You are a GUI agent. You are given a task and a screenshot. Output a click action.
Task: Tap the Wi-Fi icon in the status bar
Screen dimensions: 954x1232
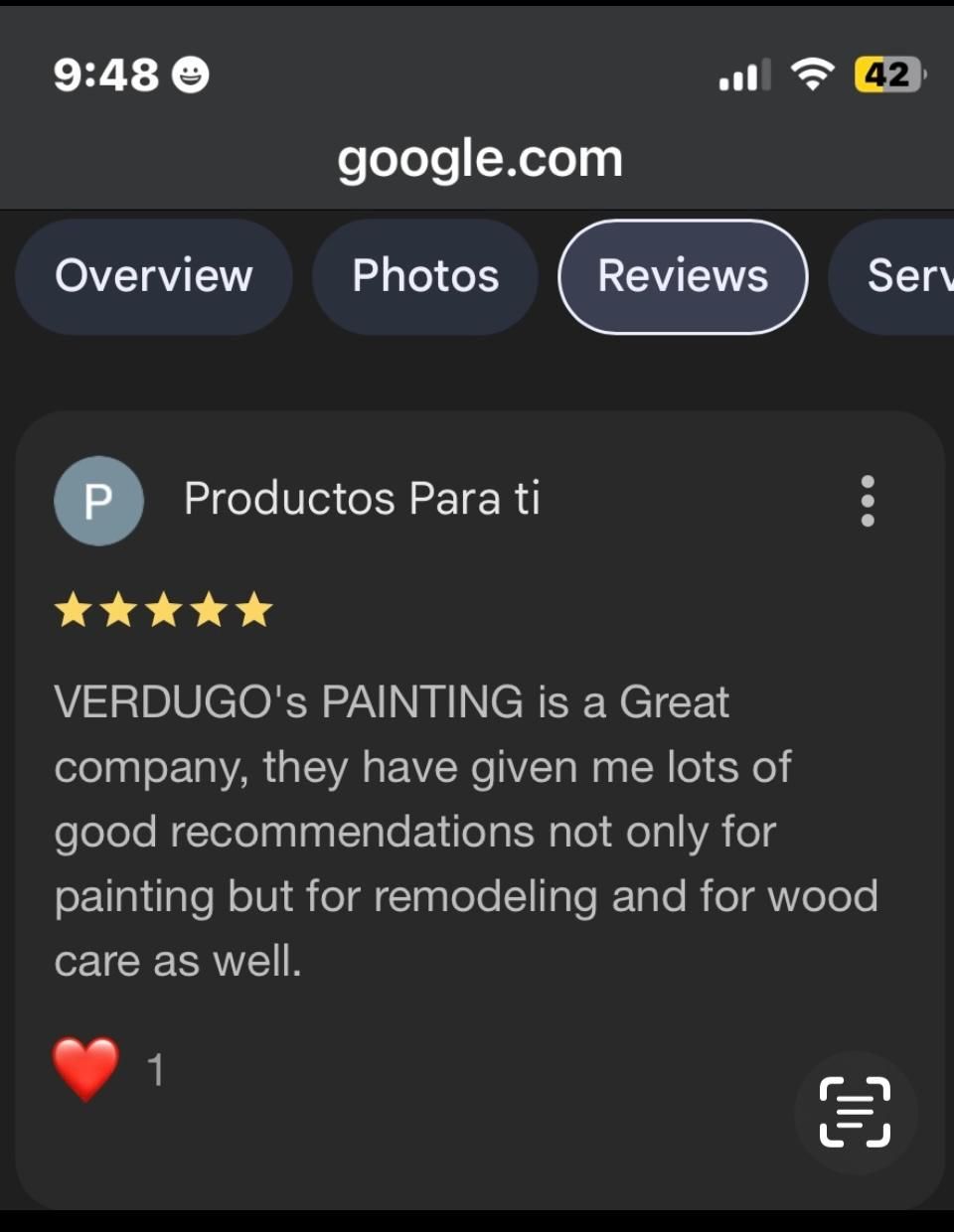813,75
